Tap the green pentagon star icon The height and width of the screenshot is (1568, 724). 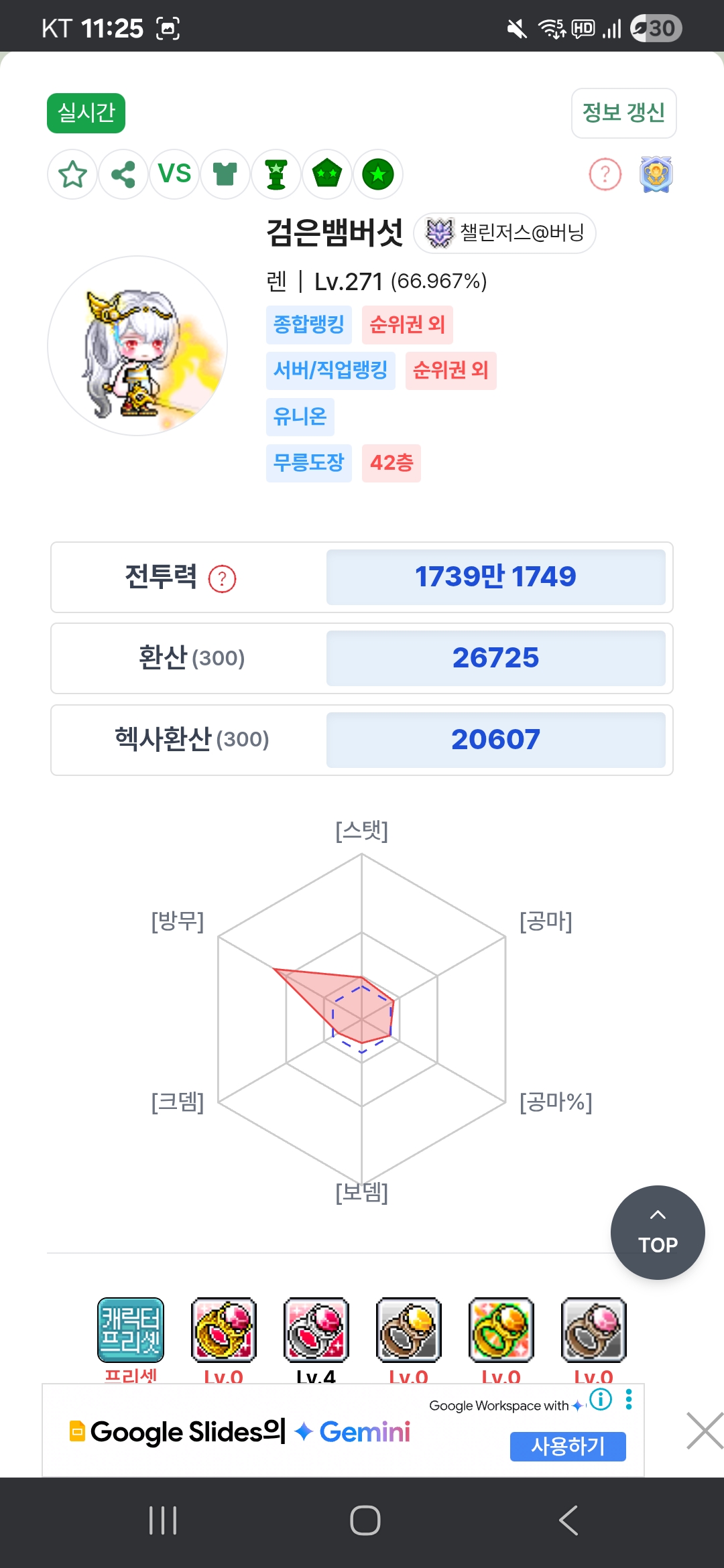[x=327, y=174]
